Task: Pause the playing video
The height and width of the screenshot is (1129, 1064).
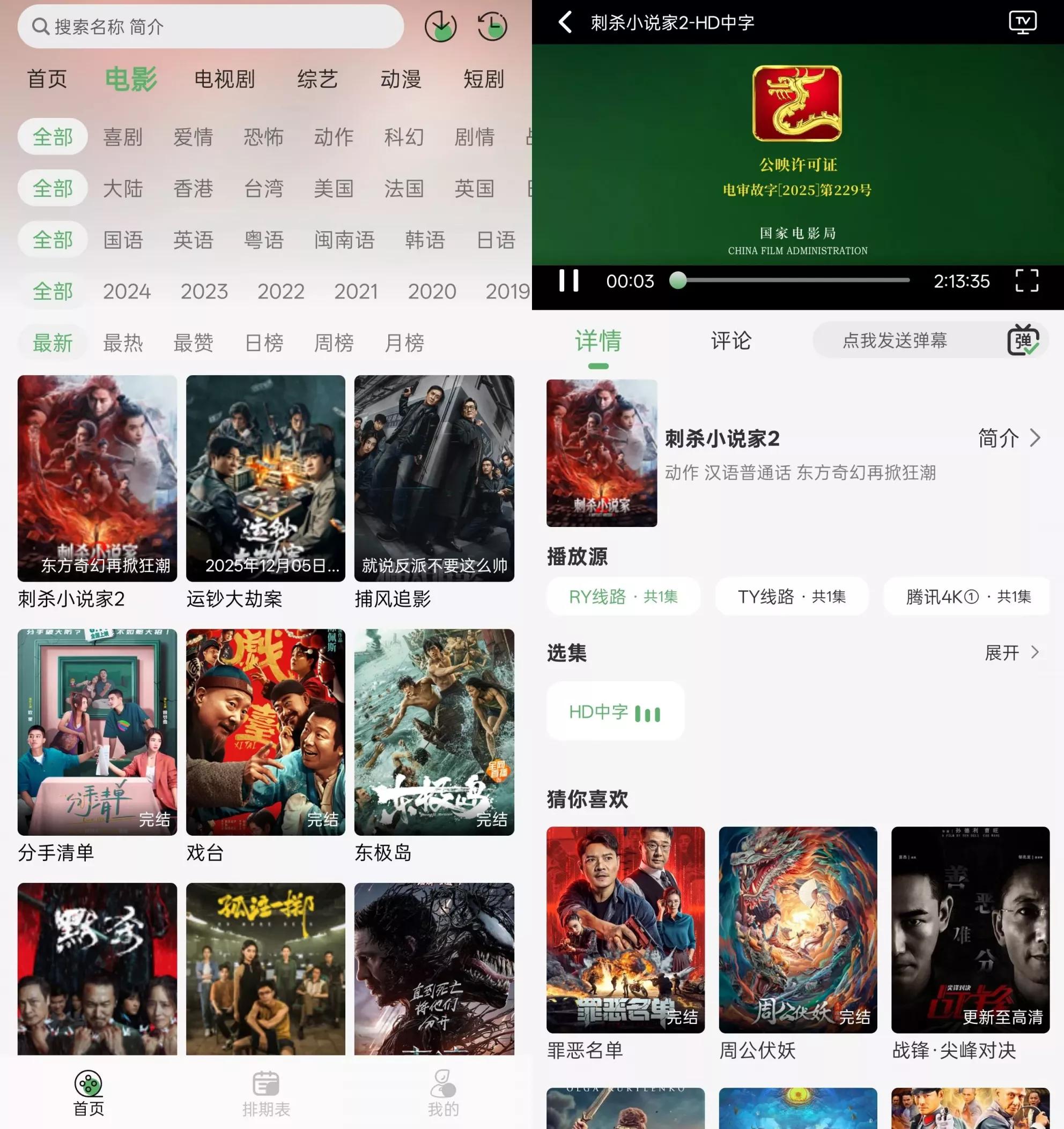Action: (568, 280)
